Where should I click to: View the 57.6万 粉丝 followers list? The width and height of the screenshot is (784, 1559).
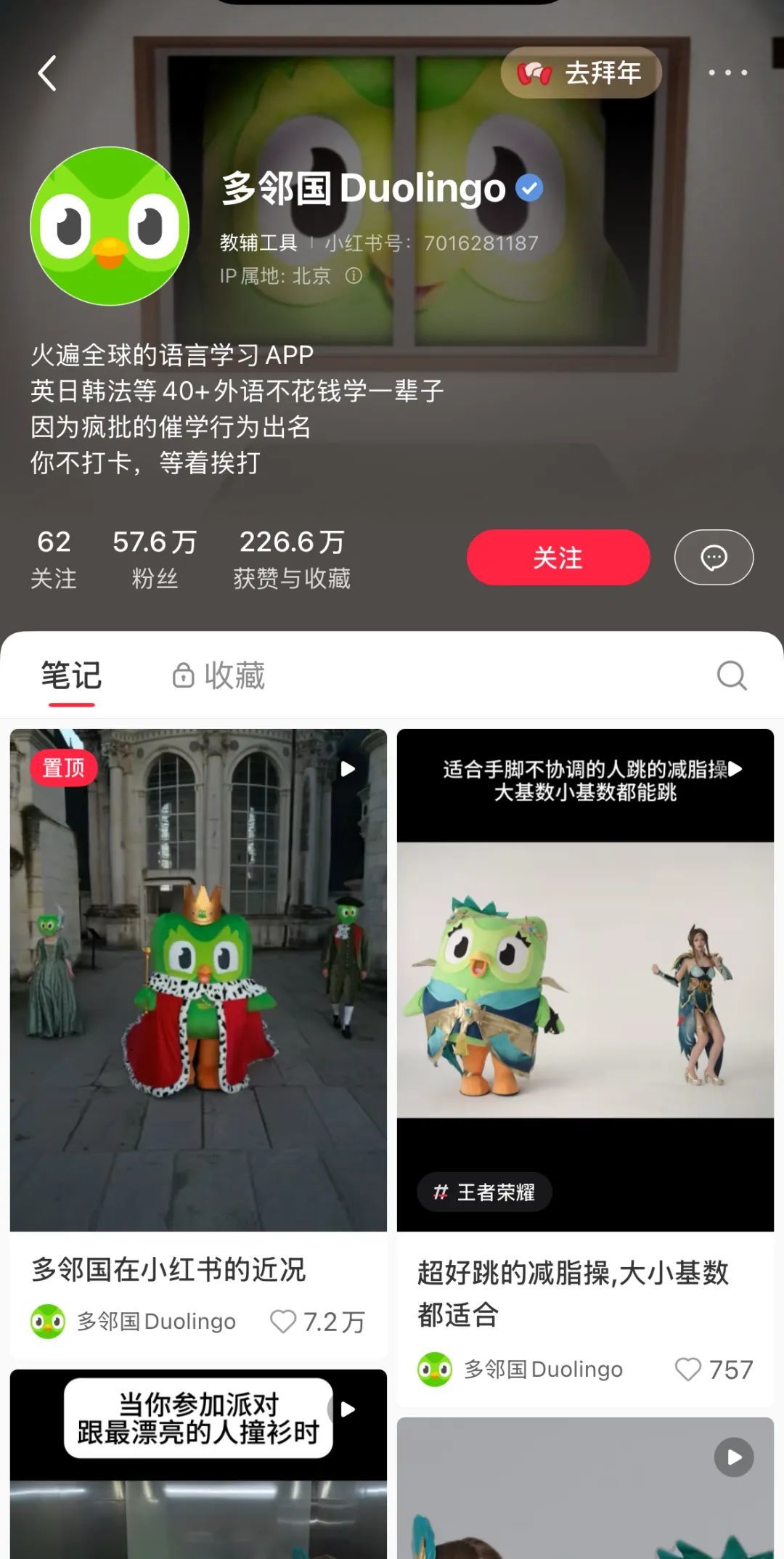(x=155, y=558)
